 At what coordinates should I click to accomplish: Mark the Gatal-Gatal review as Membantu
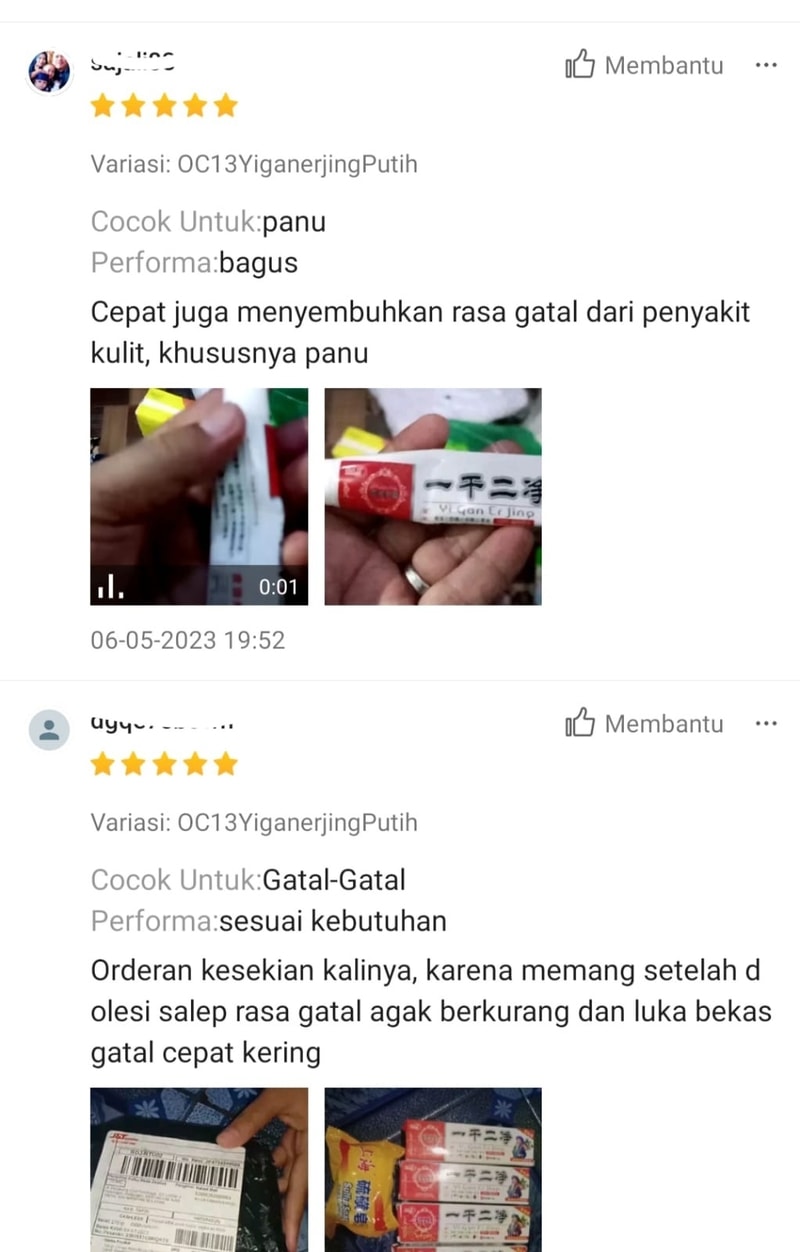click(644, 723)
